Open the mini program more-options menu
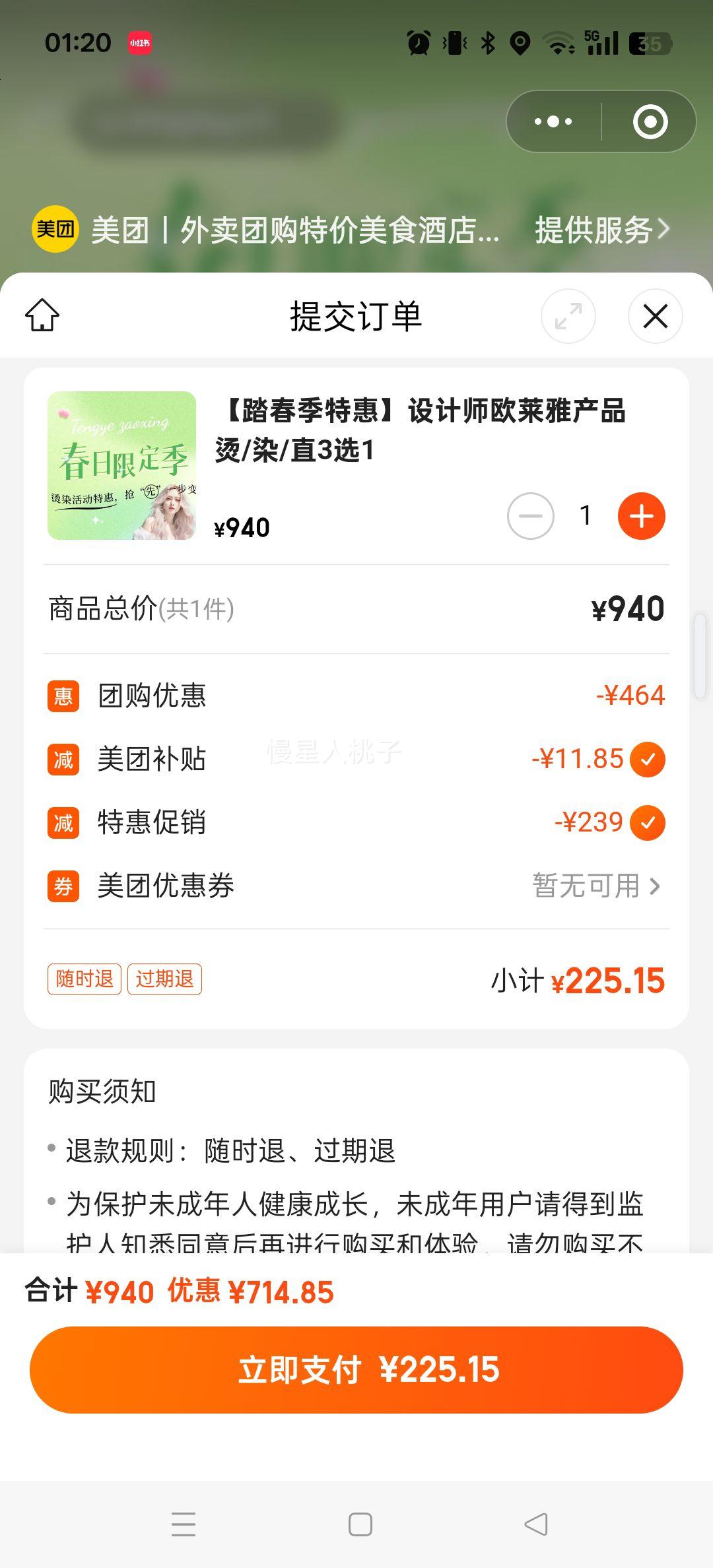 point(553,121)
